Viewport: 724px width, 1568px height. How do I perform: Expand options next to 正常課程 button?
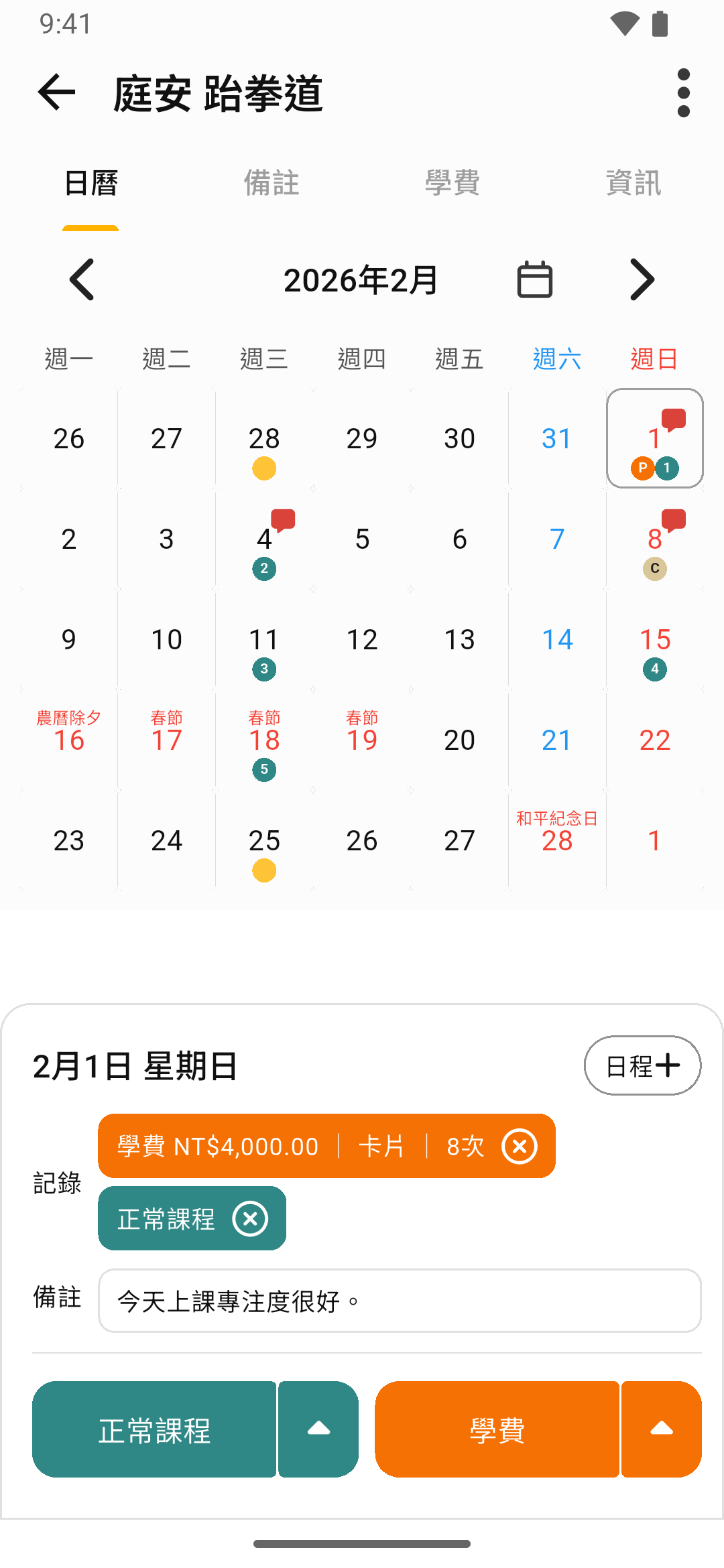point(318,1429)
